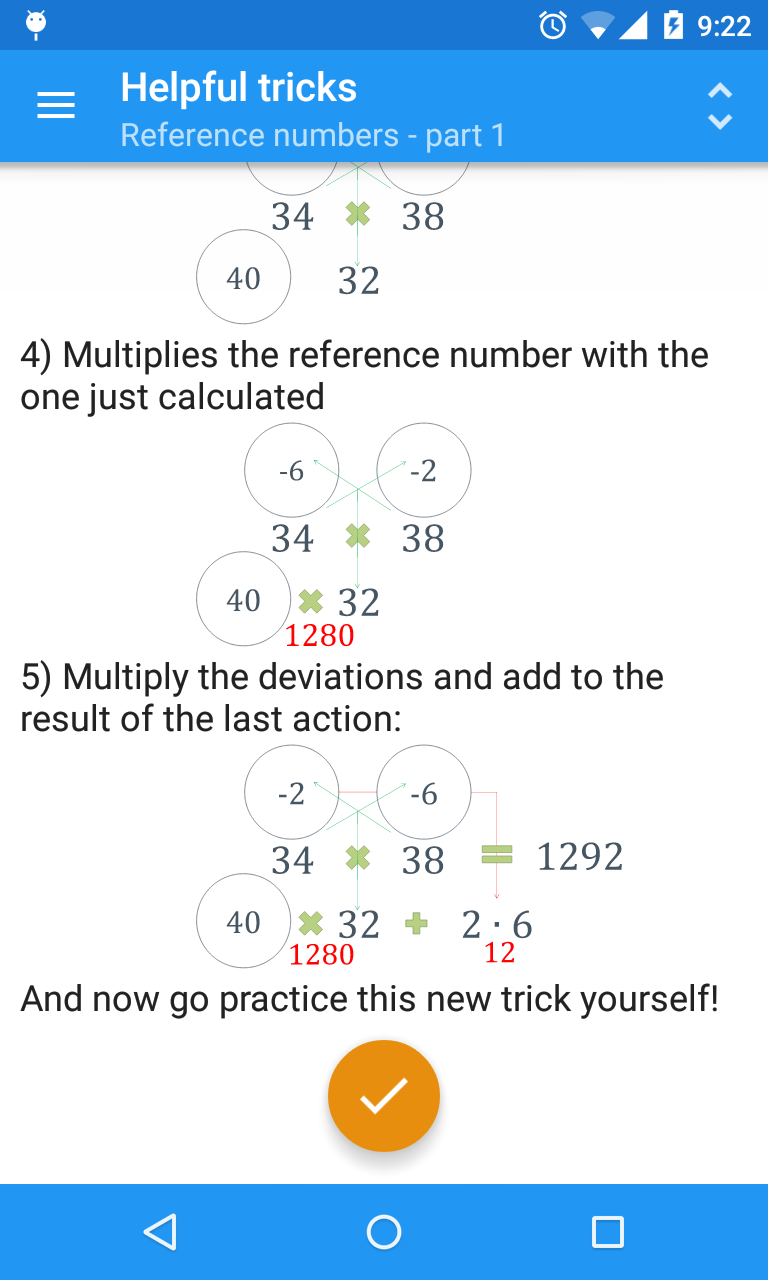Expand the trick selector arrows
Image resolution: width=768 pixels, height=1280 pixels.
coord(720,106)
